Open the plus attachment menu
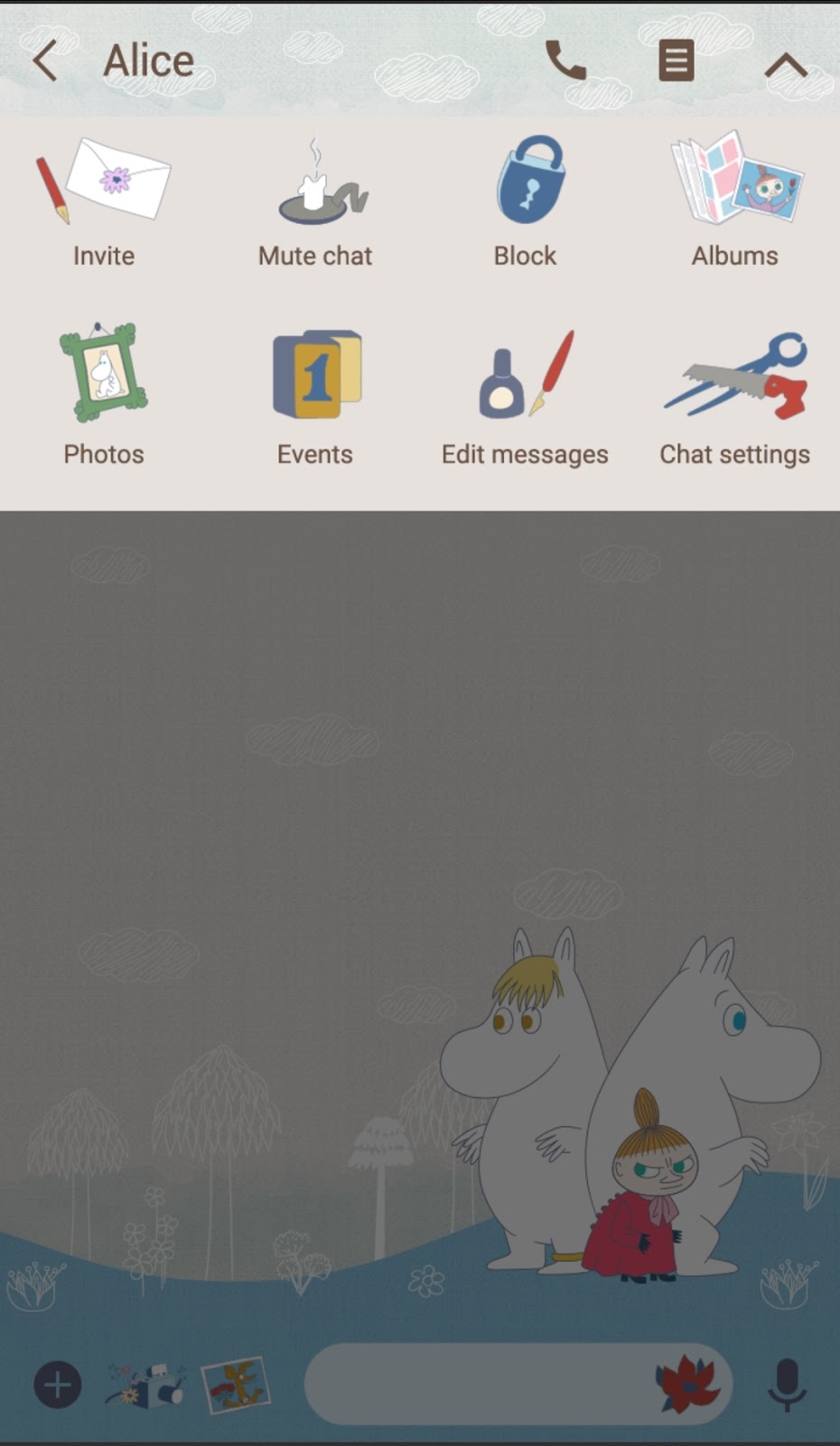The height and width of the screenshot is (1446, 840). click(58, 1385)
